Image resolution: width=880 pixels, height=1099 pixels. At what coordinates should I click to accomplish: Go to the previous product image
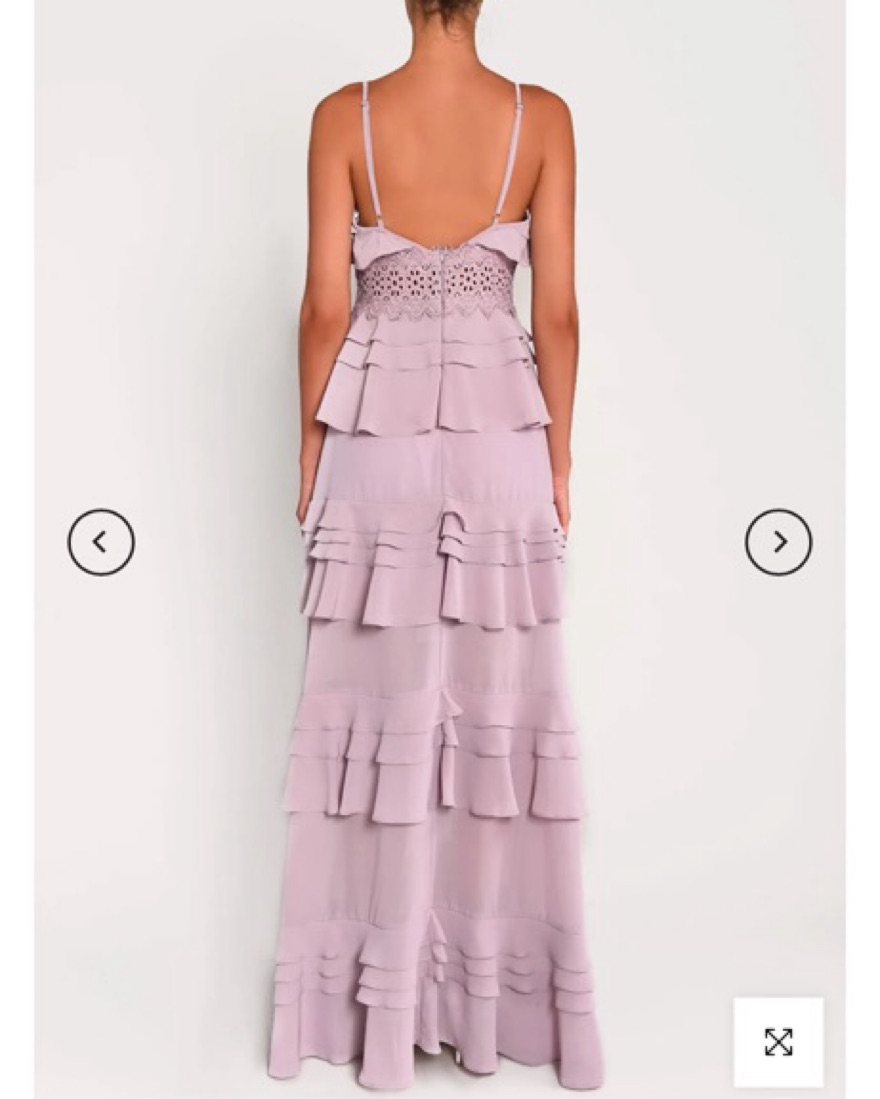coord(101,542)
